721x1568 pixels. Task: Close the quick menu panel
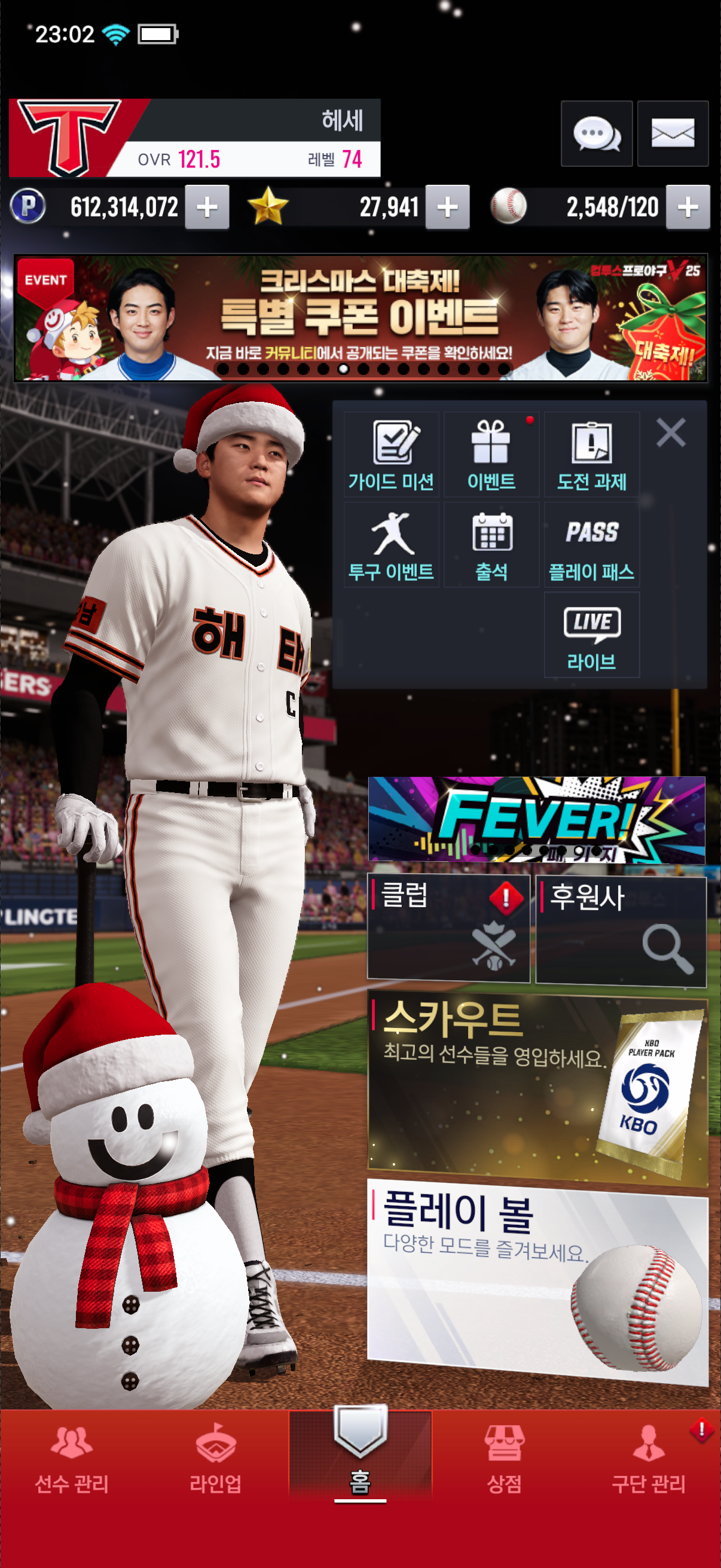[671, 433]
